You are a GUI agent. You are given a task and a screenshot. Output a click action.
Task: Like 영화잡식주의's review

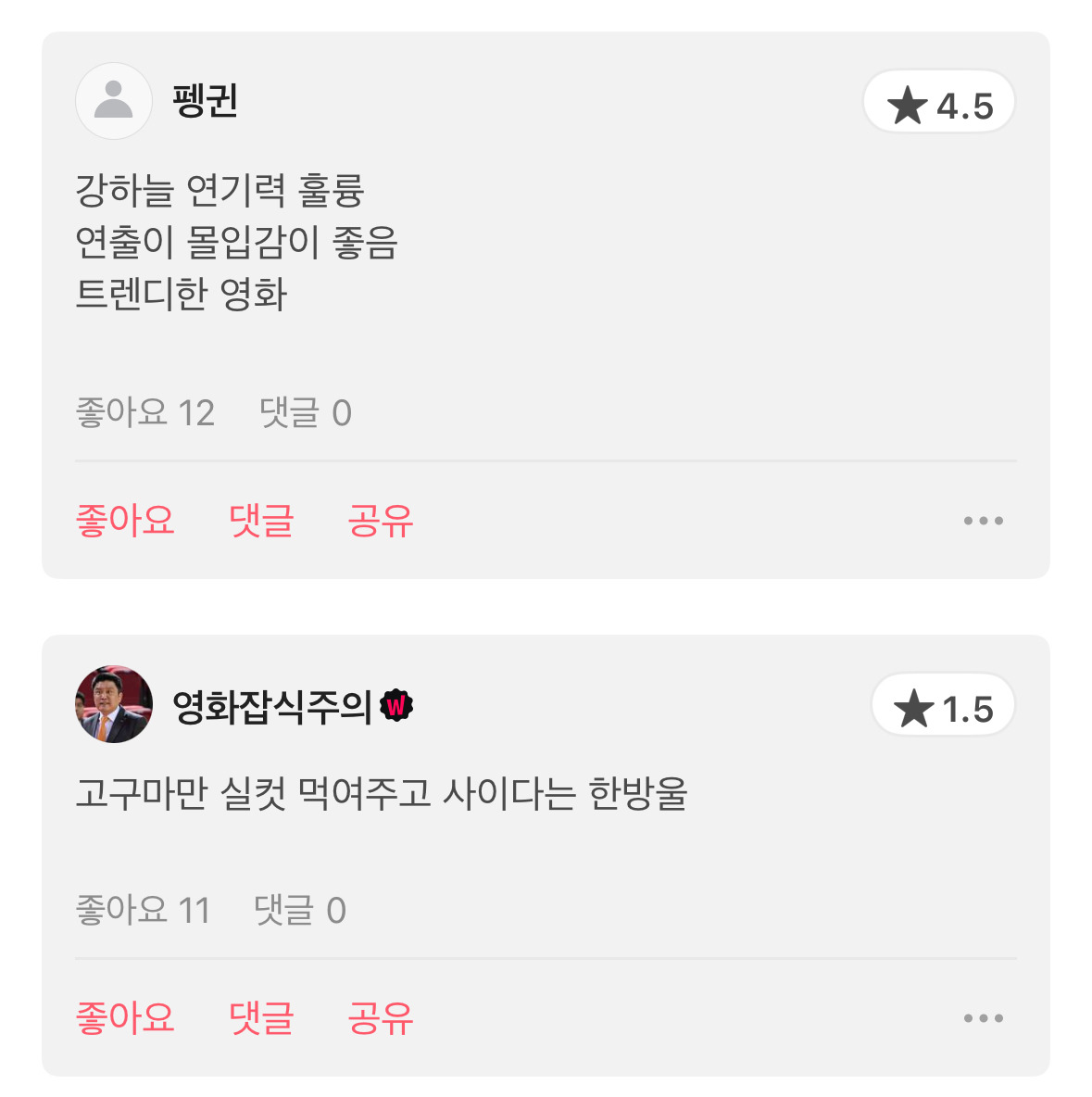[x=125, y=1017]
